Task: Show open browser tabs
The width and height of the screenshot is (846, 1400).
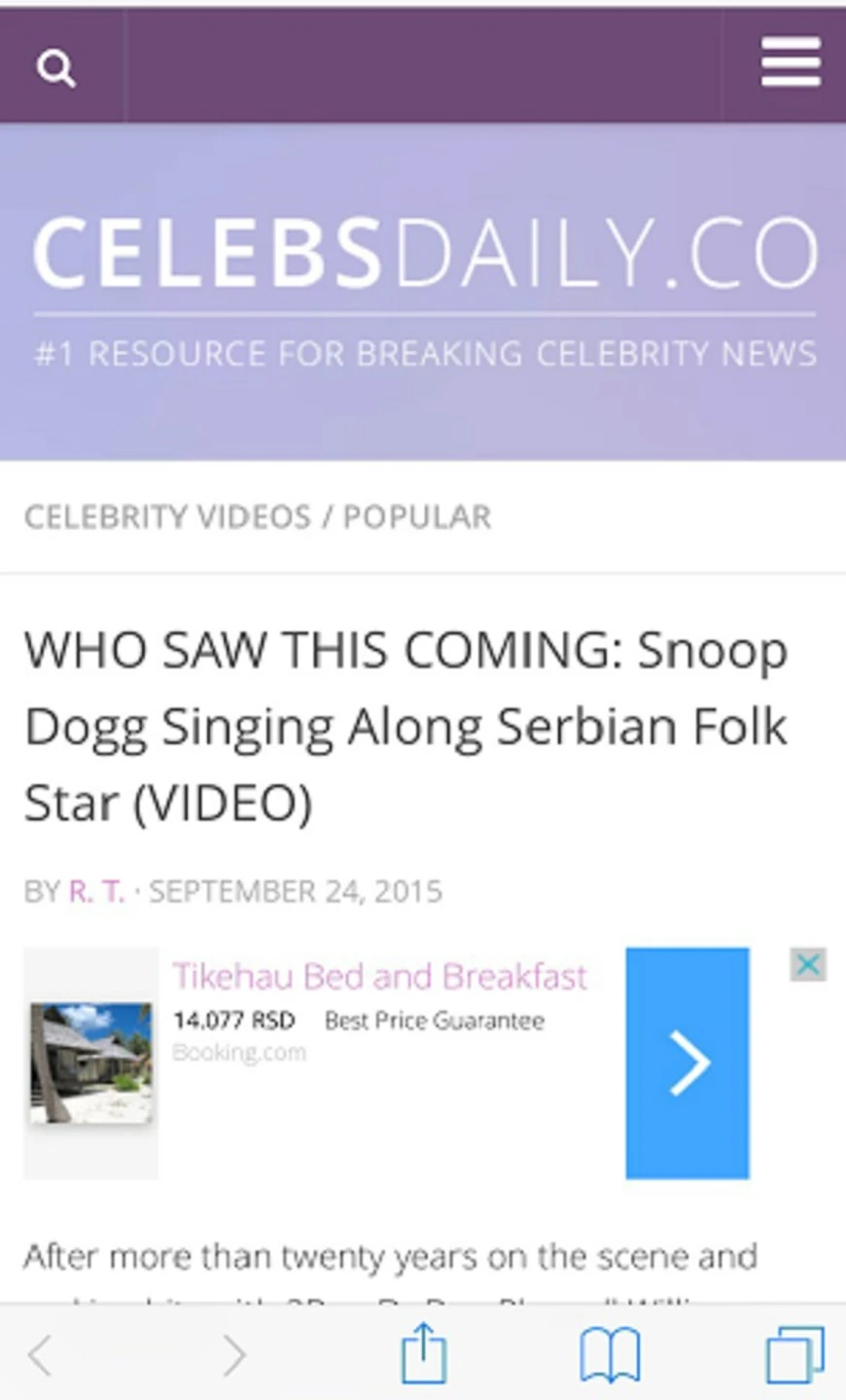Action: tap(794, 1354)
